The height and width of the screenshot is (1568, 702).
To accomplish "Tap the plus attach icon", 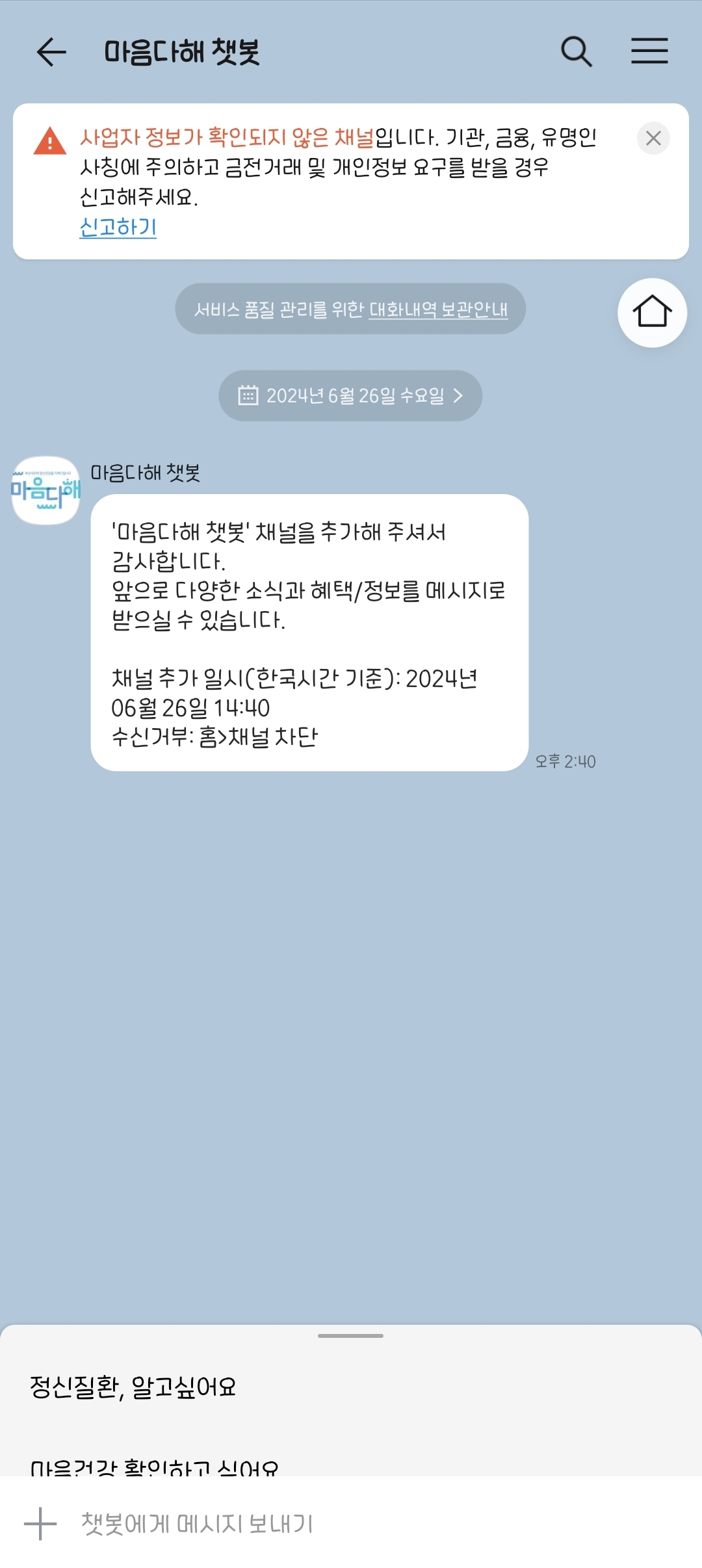I will point(40,1524).
